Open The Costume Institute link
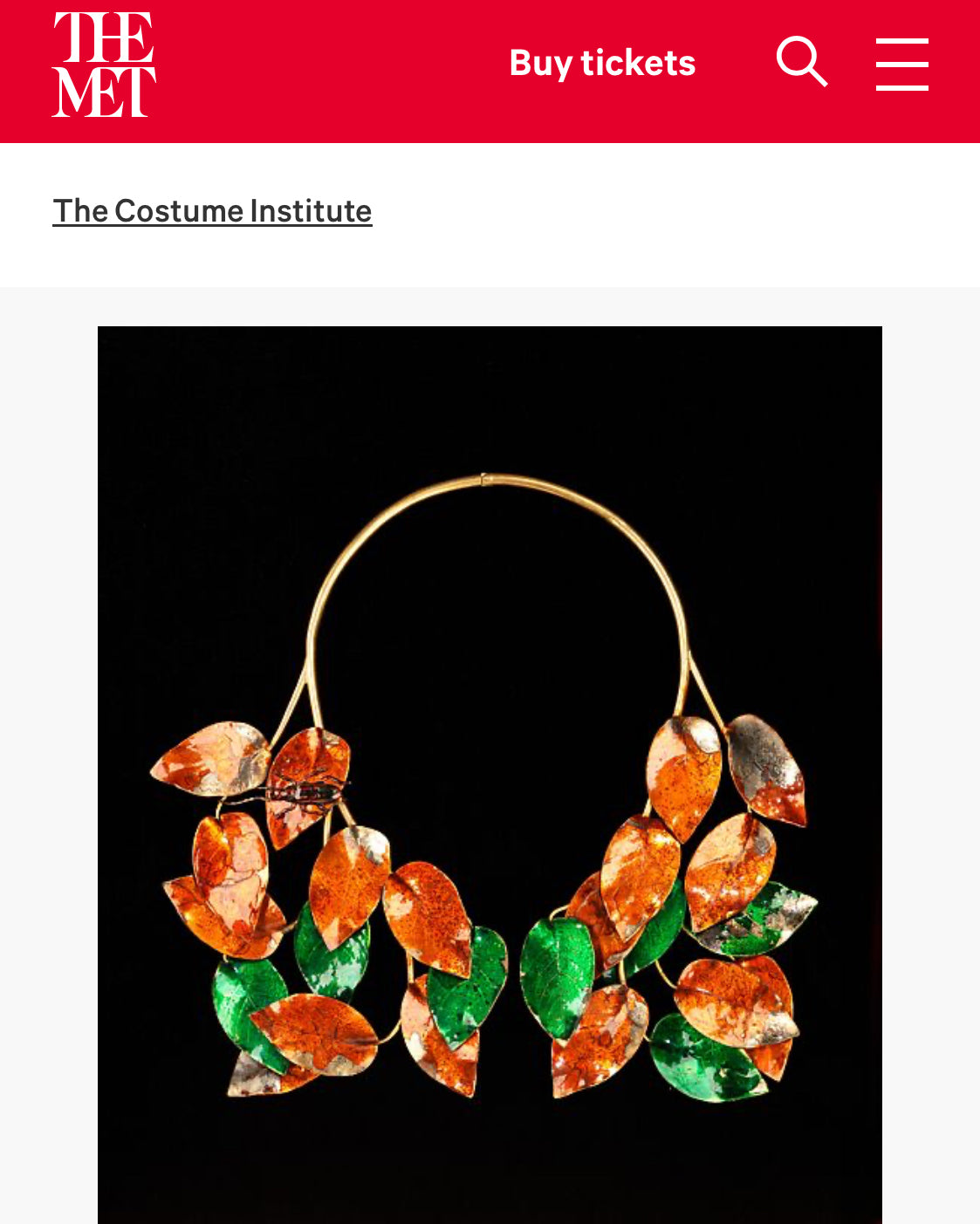The image size is (980, 1224). click(x=212, y=211)
